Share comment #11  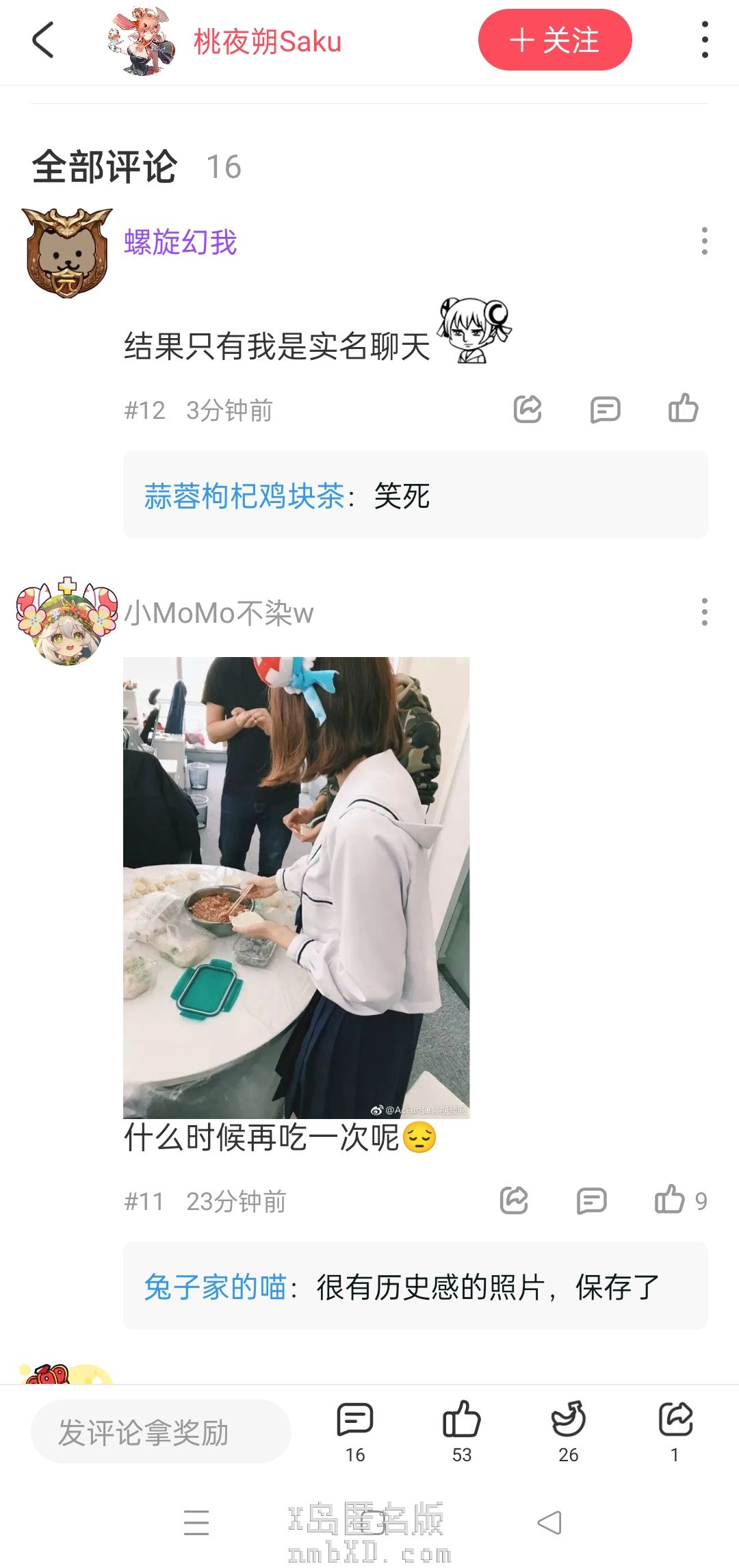[514, 1200]
